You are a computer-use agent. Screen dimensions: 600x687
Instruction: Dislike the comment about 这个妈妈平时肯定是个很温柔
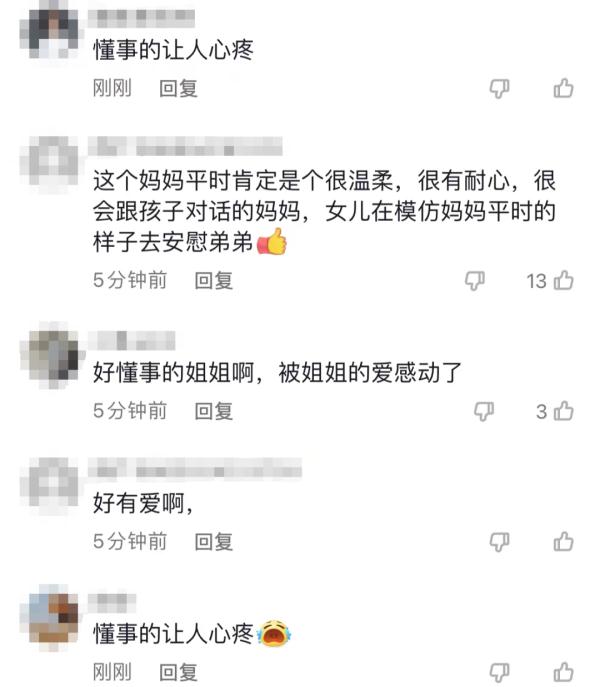point(475,281)
